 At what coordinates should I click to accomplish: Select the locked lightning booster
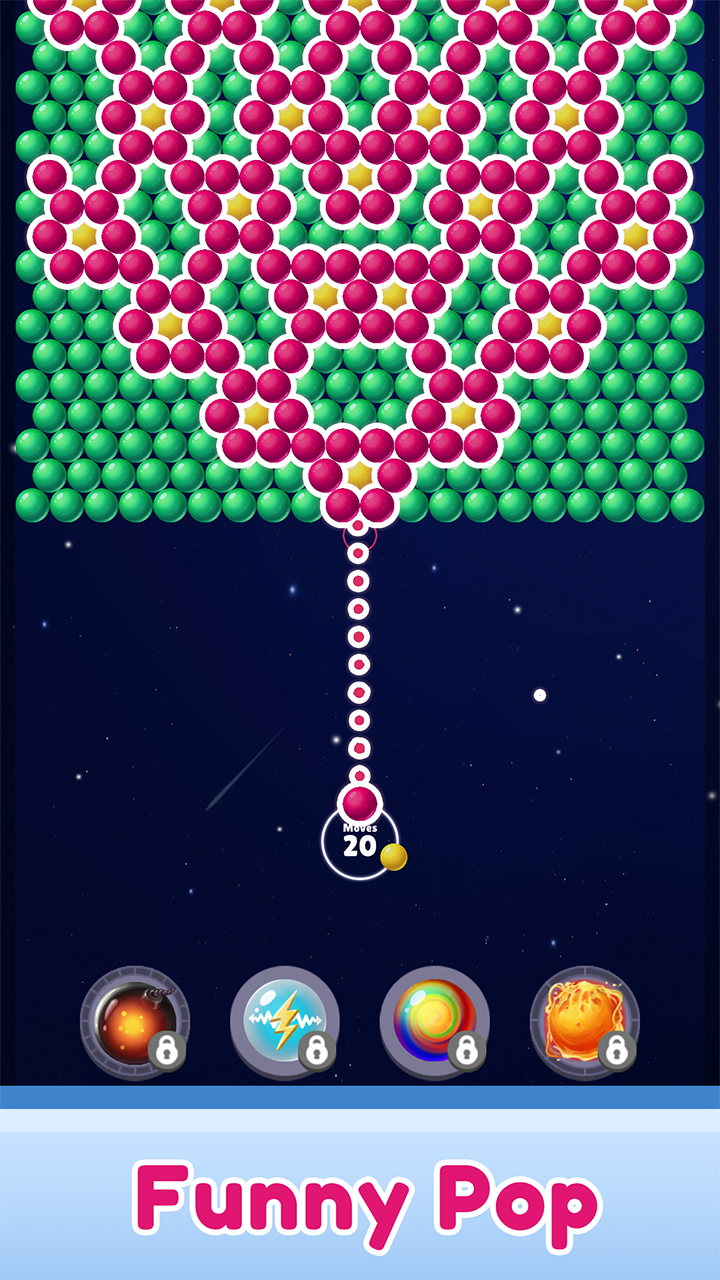pos(285,1021)
